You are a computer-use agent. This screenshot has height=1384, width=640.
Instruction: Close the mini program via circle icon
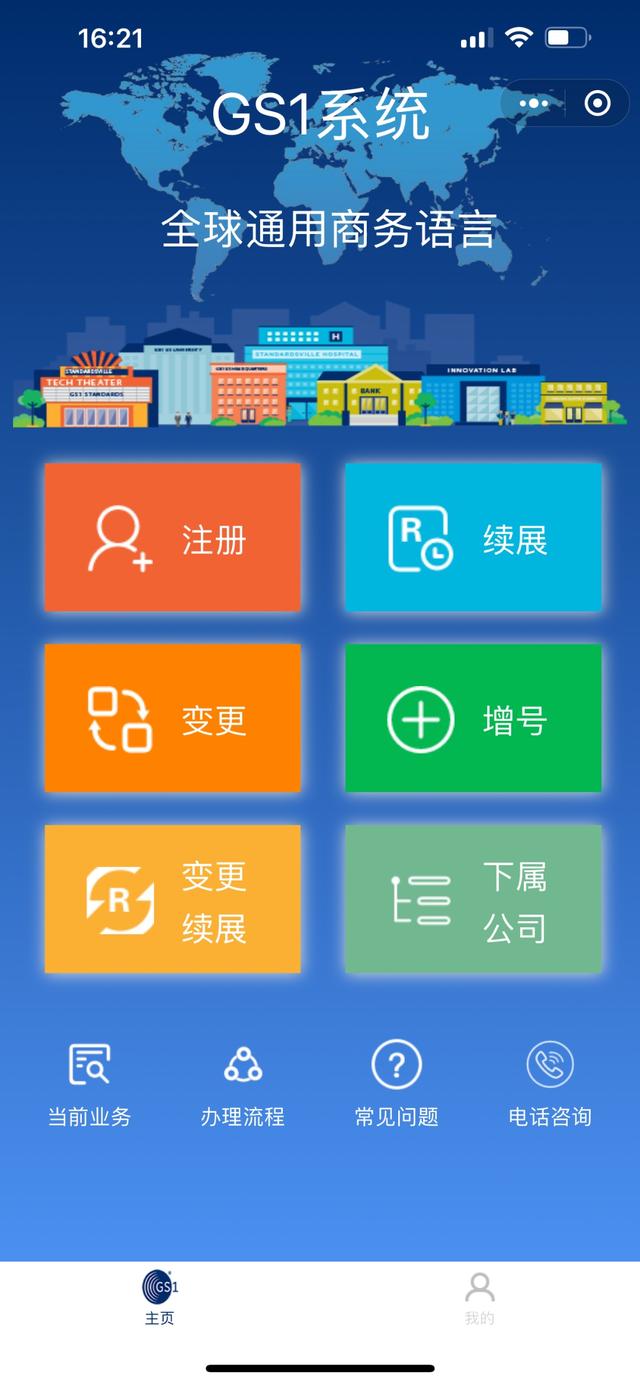click(597, 103)
